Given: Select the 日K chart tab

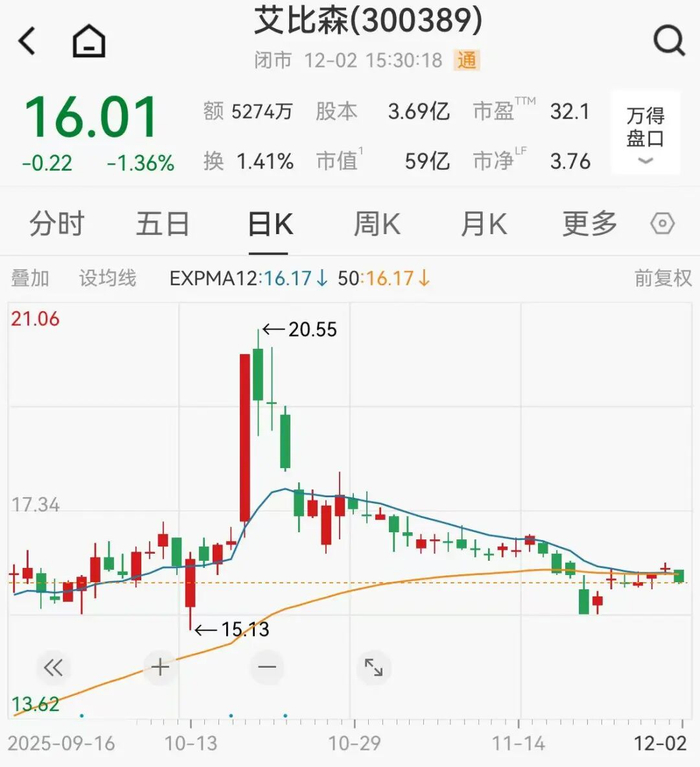Looking at the screenshot, I should (270, 224).
